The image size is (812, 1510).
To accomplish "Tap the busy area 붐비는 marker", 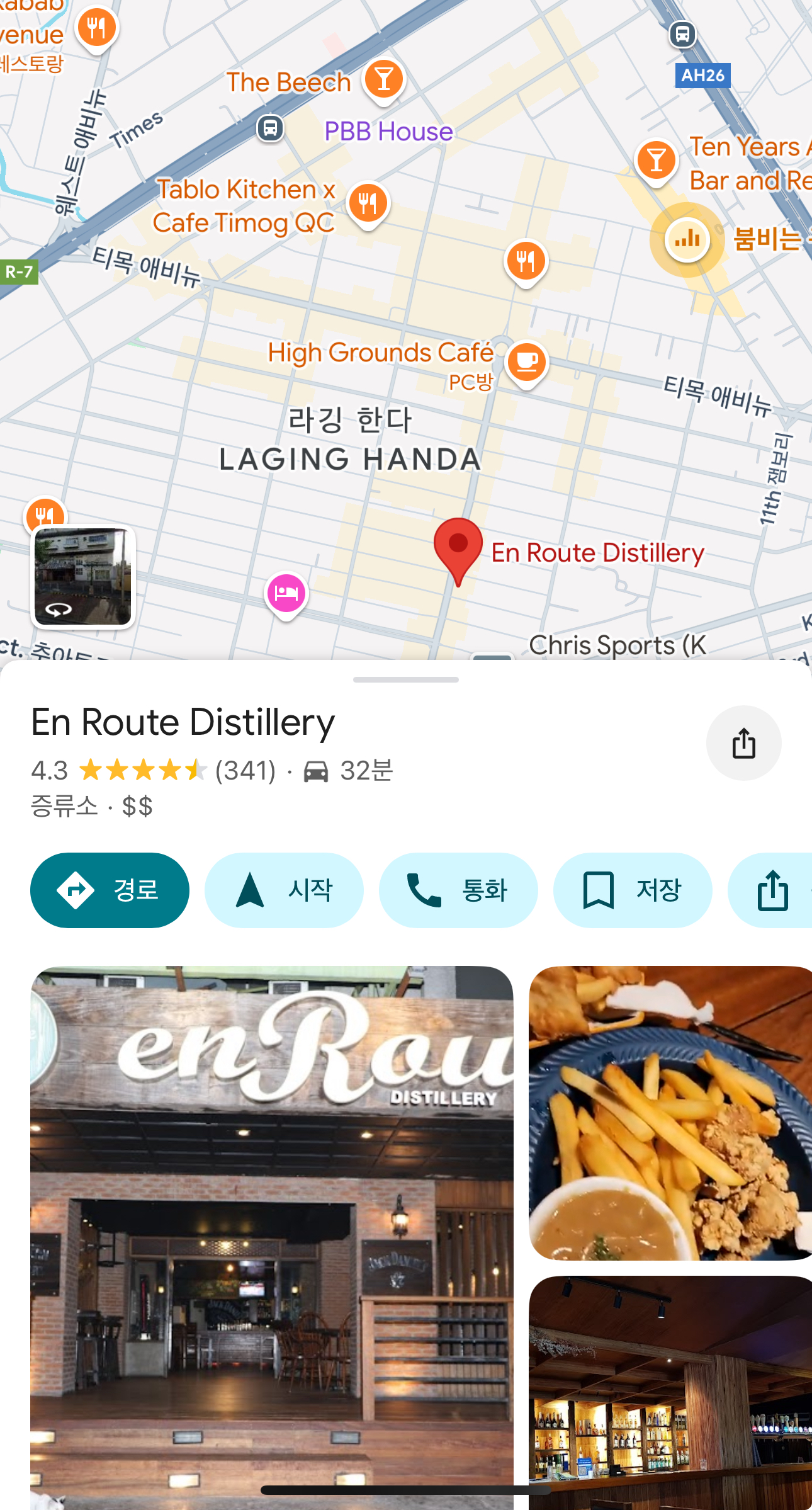I will [687, 239].
